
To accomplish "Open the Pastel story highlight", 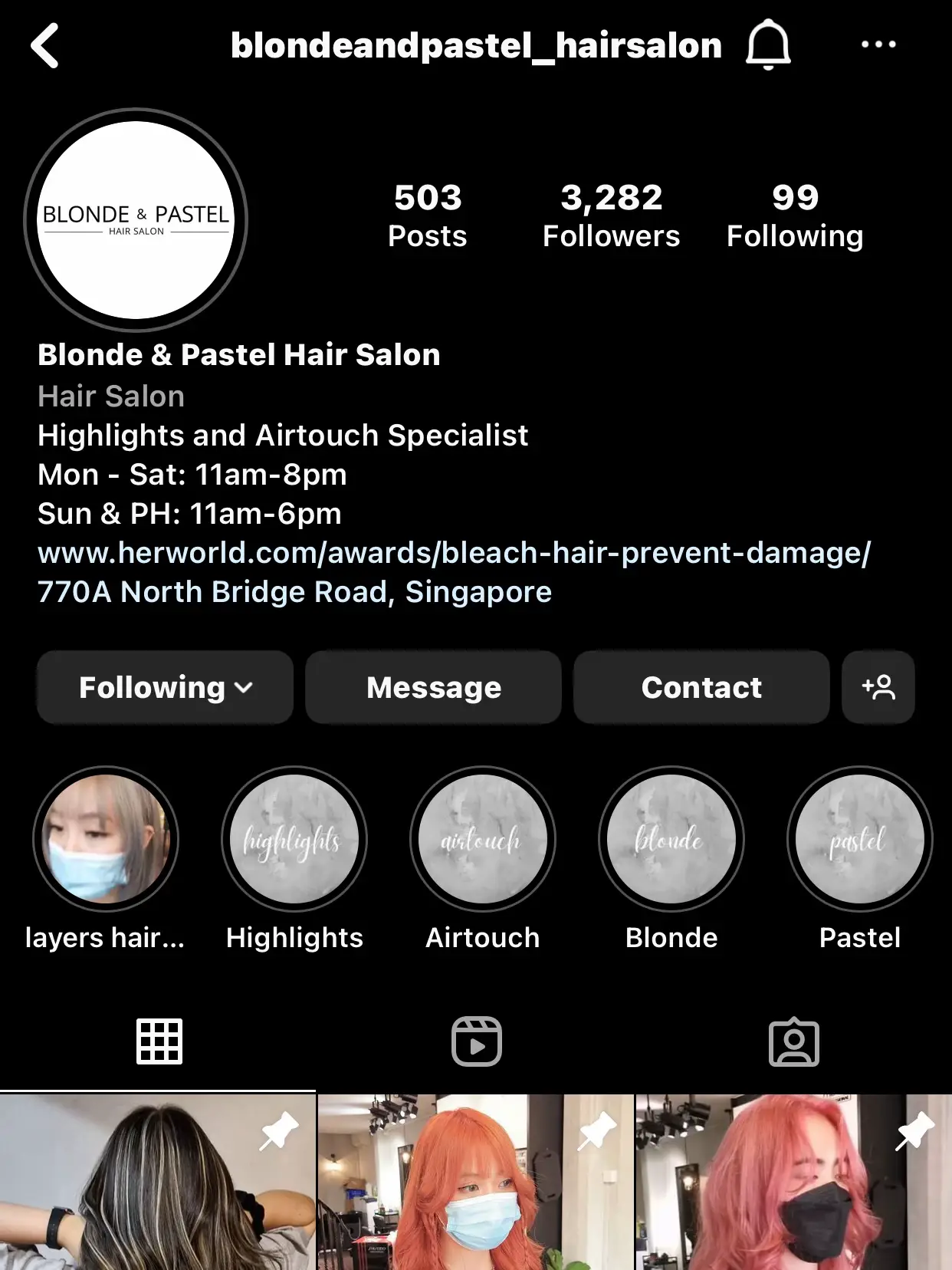I will pos(859,839).
